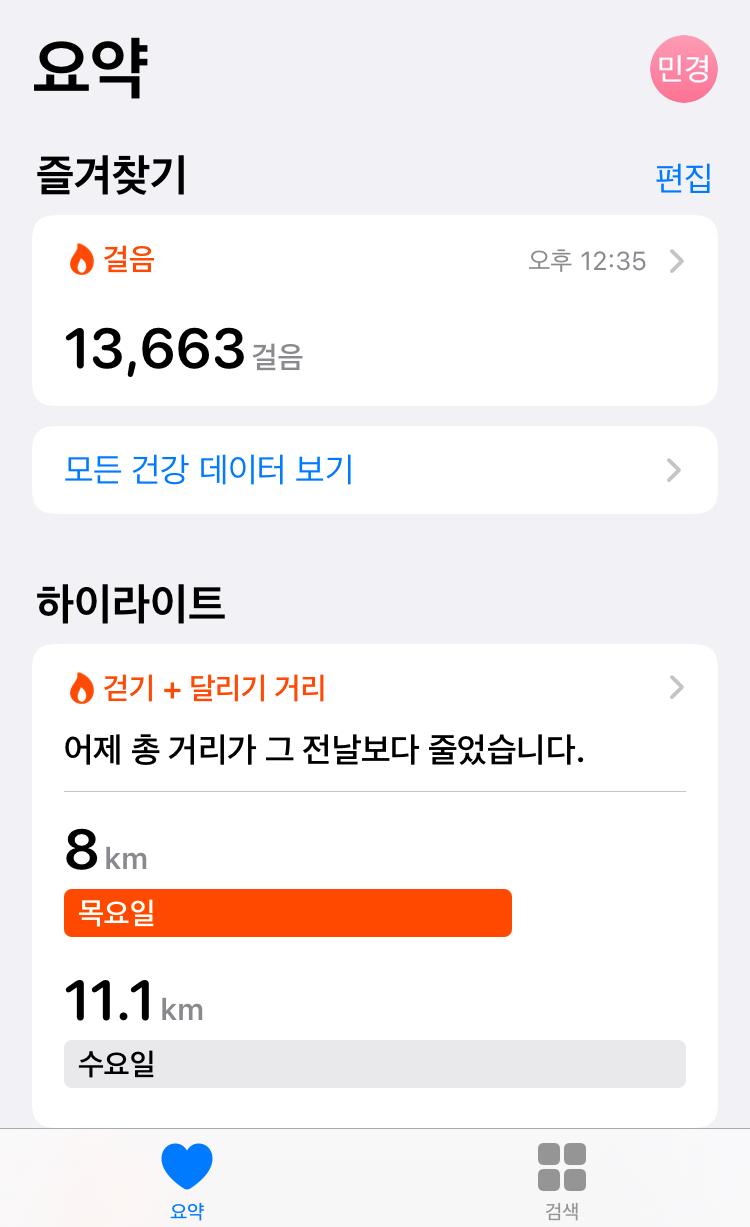Switch to the 검색 tab

coord(562,1181)
